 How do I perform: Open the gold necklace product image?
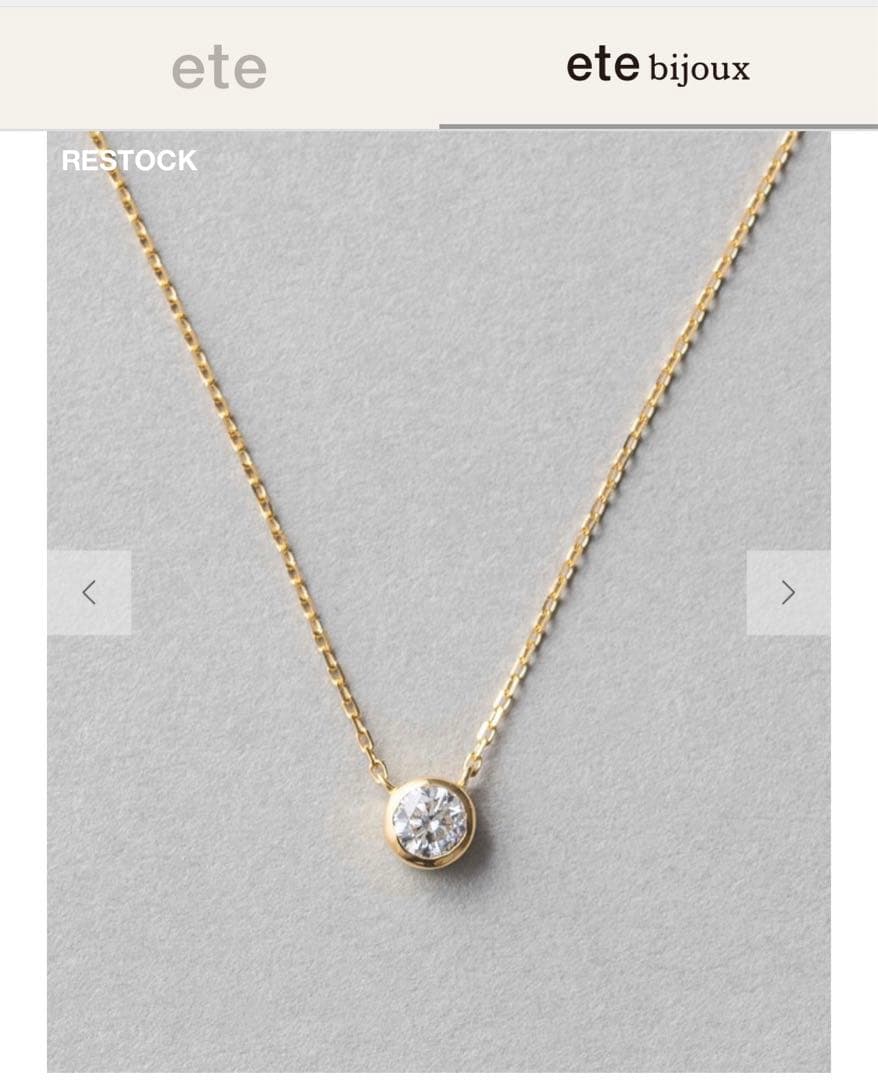coord(438,600)
